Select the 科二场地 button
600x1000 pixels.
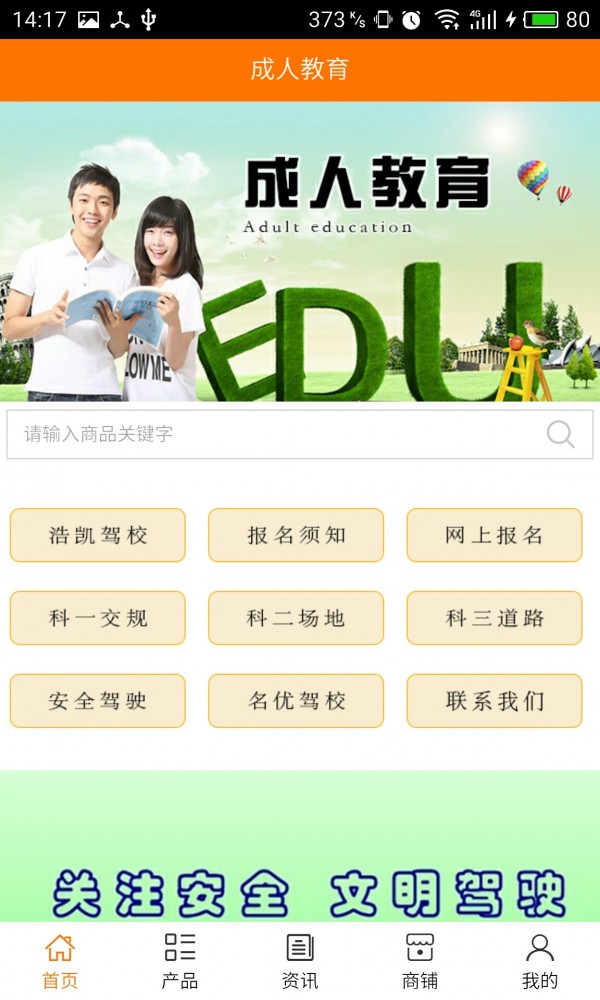pyautogui.click(x=296, y=618)
